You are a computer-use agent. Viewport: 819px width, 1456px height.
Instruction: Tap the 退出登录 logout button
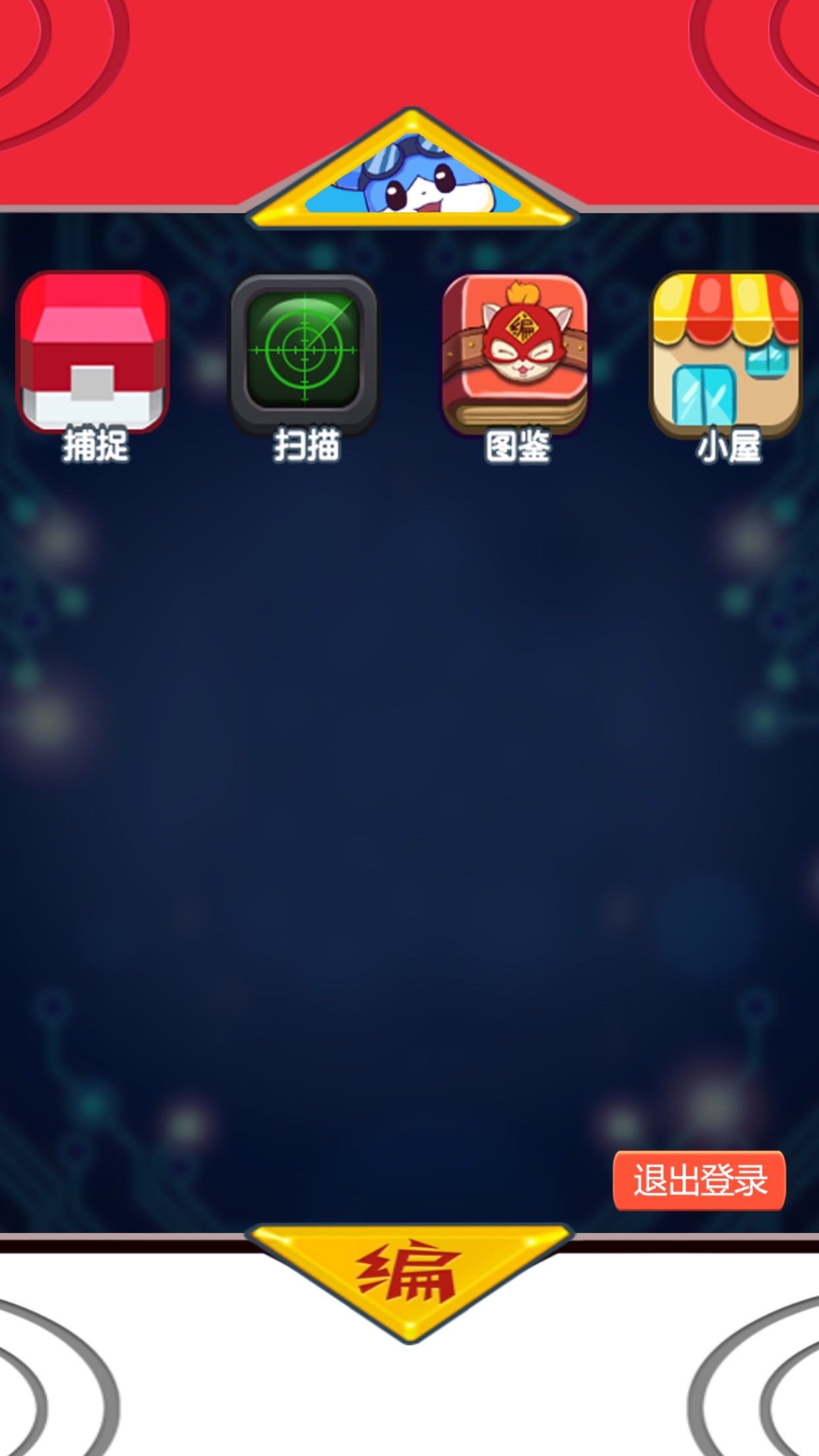tap(700, 1180)
